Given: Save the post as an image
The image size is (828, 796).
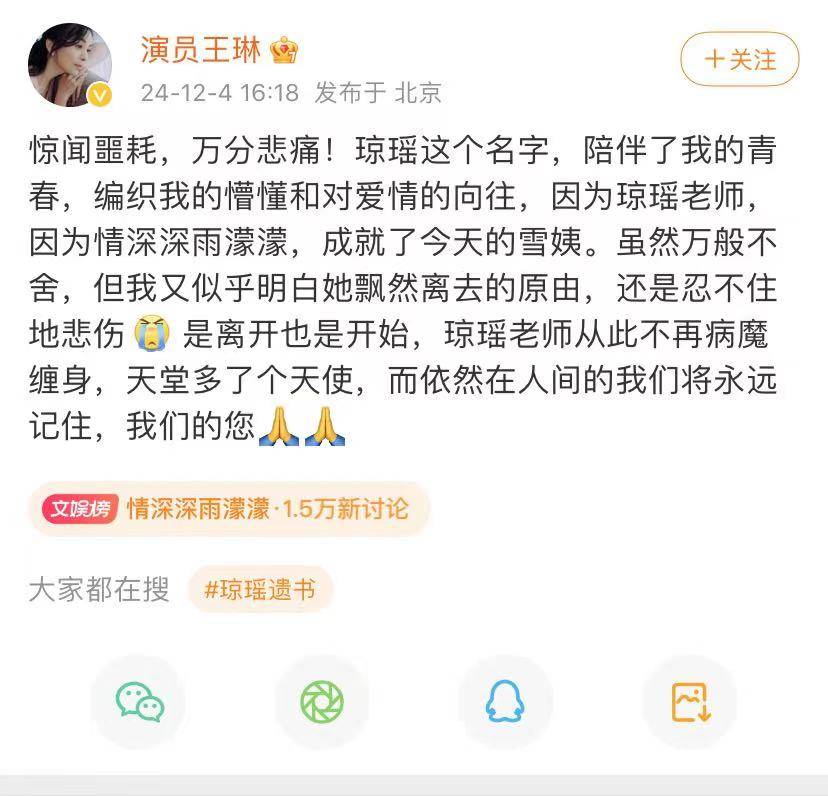Looking at the screenshot, I should click(690, 701).
